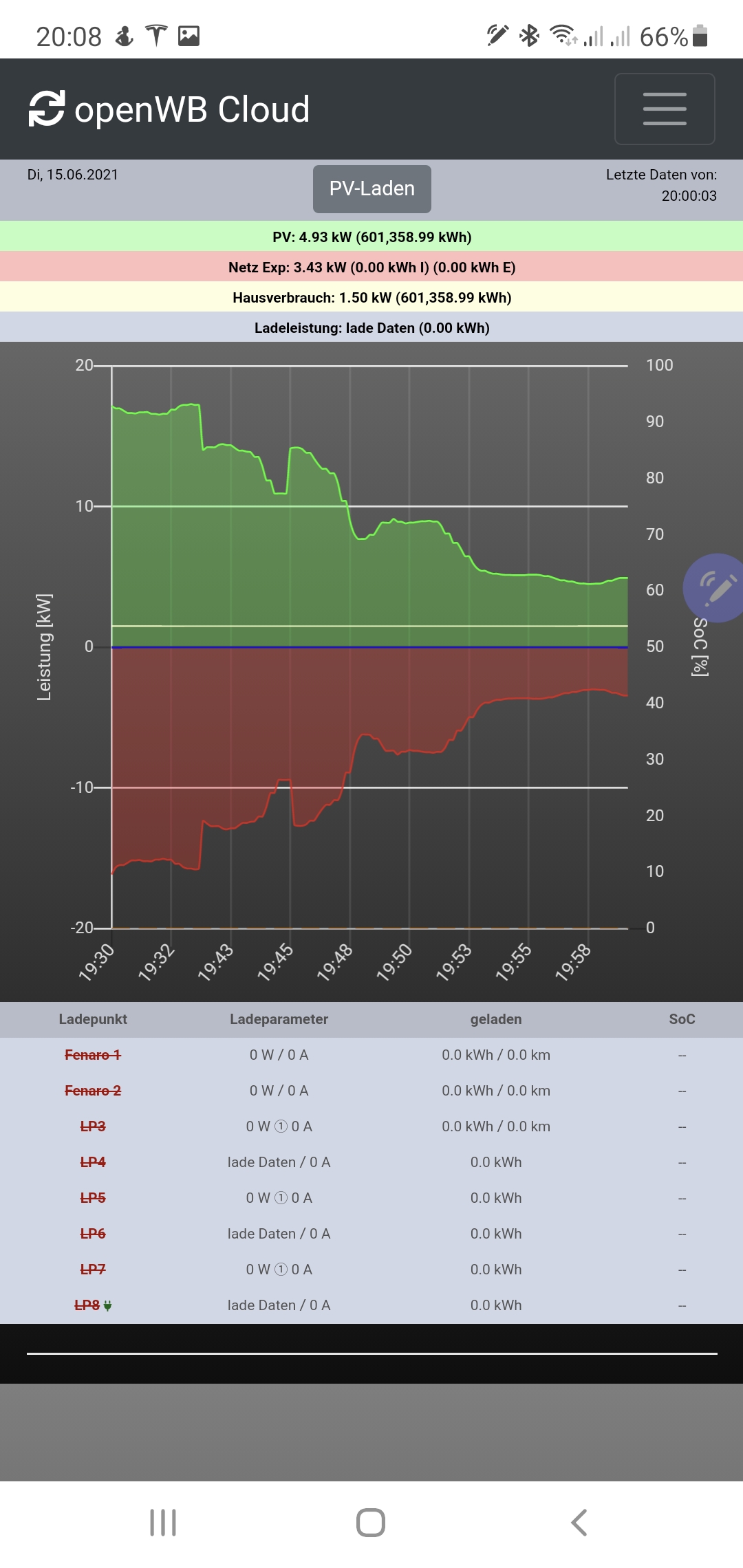The height and width of the screenshot is (1568, 743).
Task: Select the Fenaro 2 charge point
Action: click(93, 1091)
